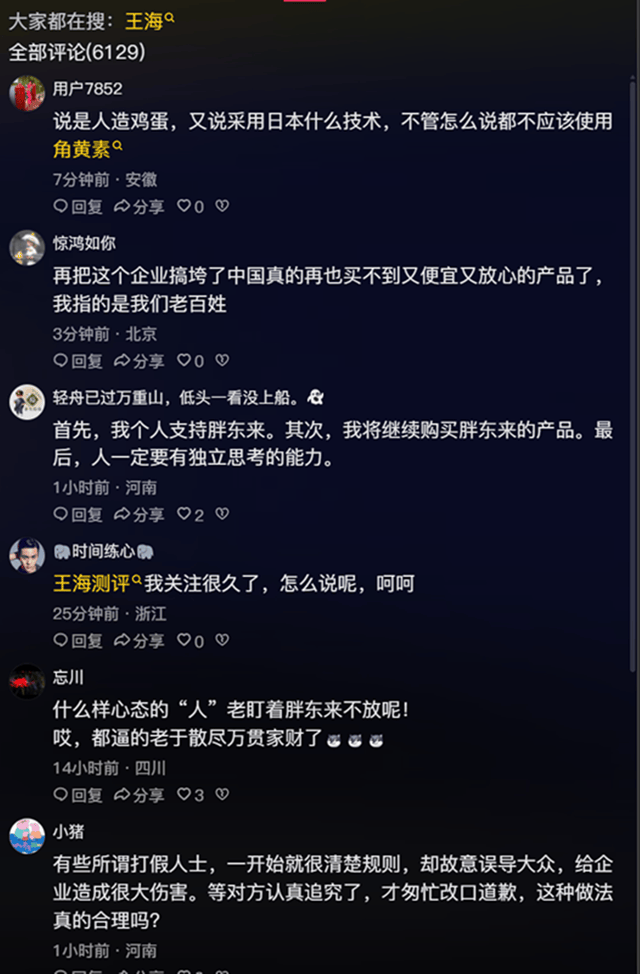Reply to 时间练心's comment

[78, 640]
